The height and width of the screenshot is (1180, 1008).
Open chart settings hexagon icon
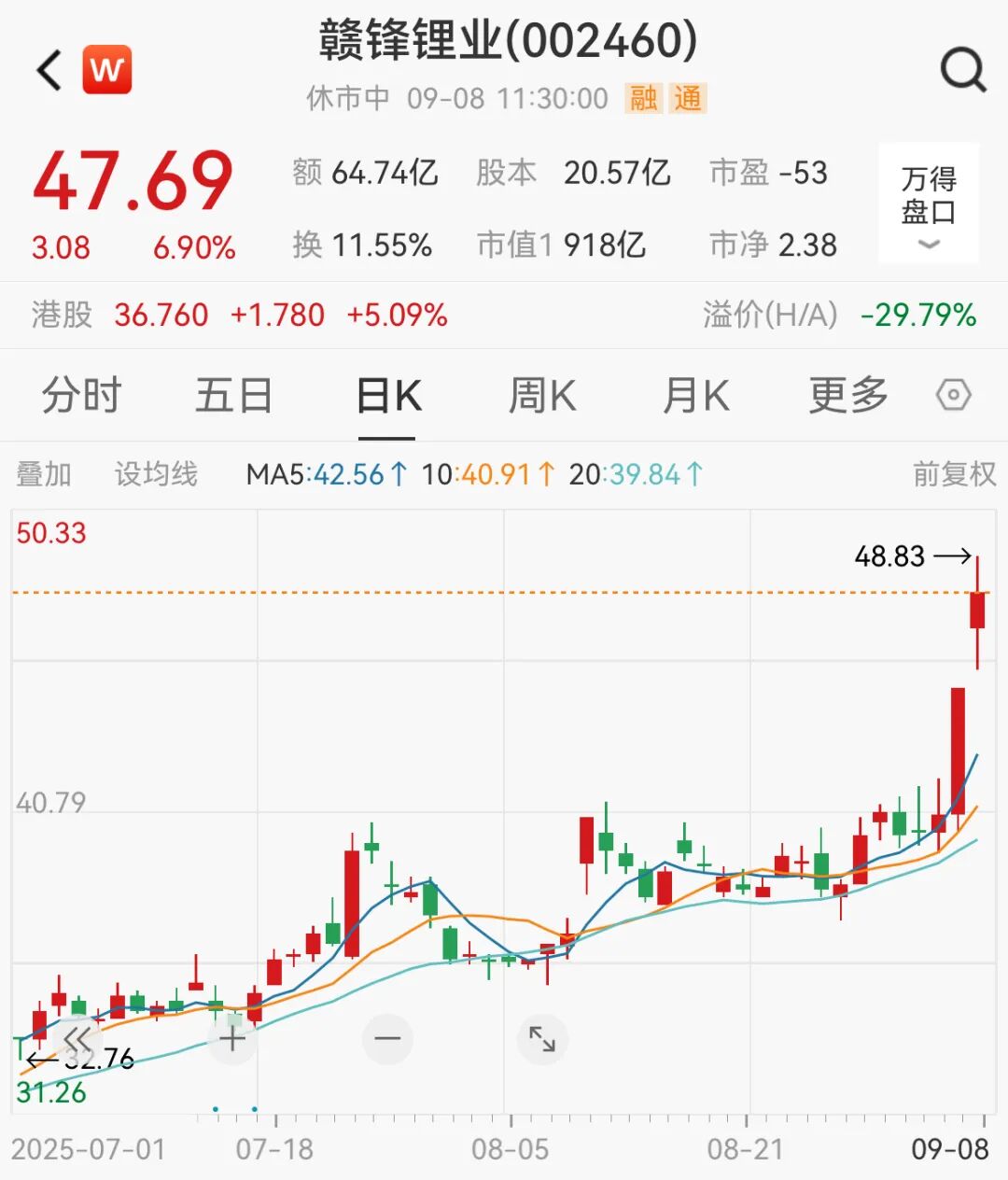point(953,396)
